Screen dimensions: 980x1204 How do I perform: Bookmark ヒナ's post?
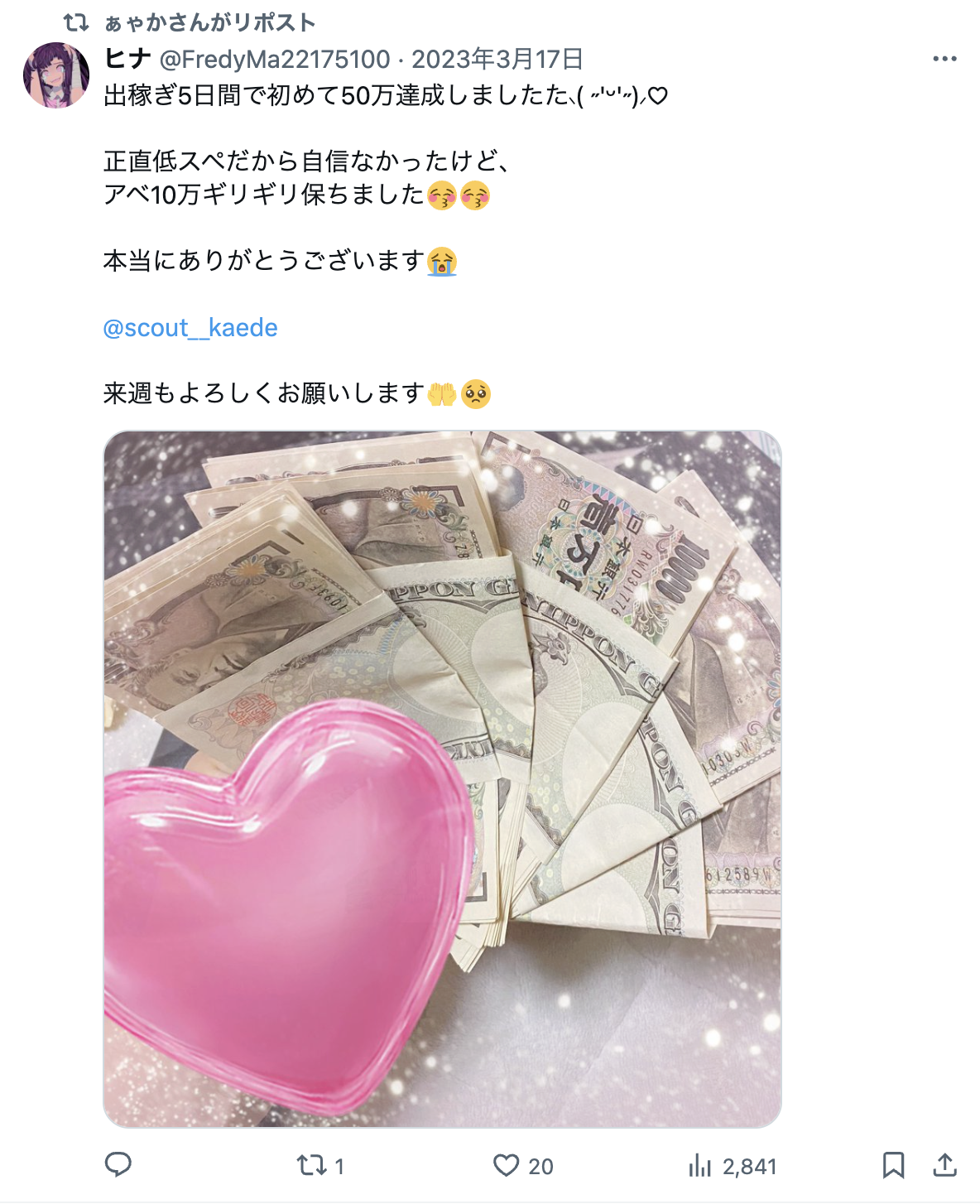(x=893, y=1165)
